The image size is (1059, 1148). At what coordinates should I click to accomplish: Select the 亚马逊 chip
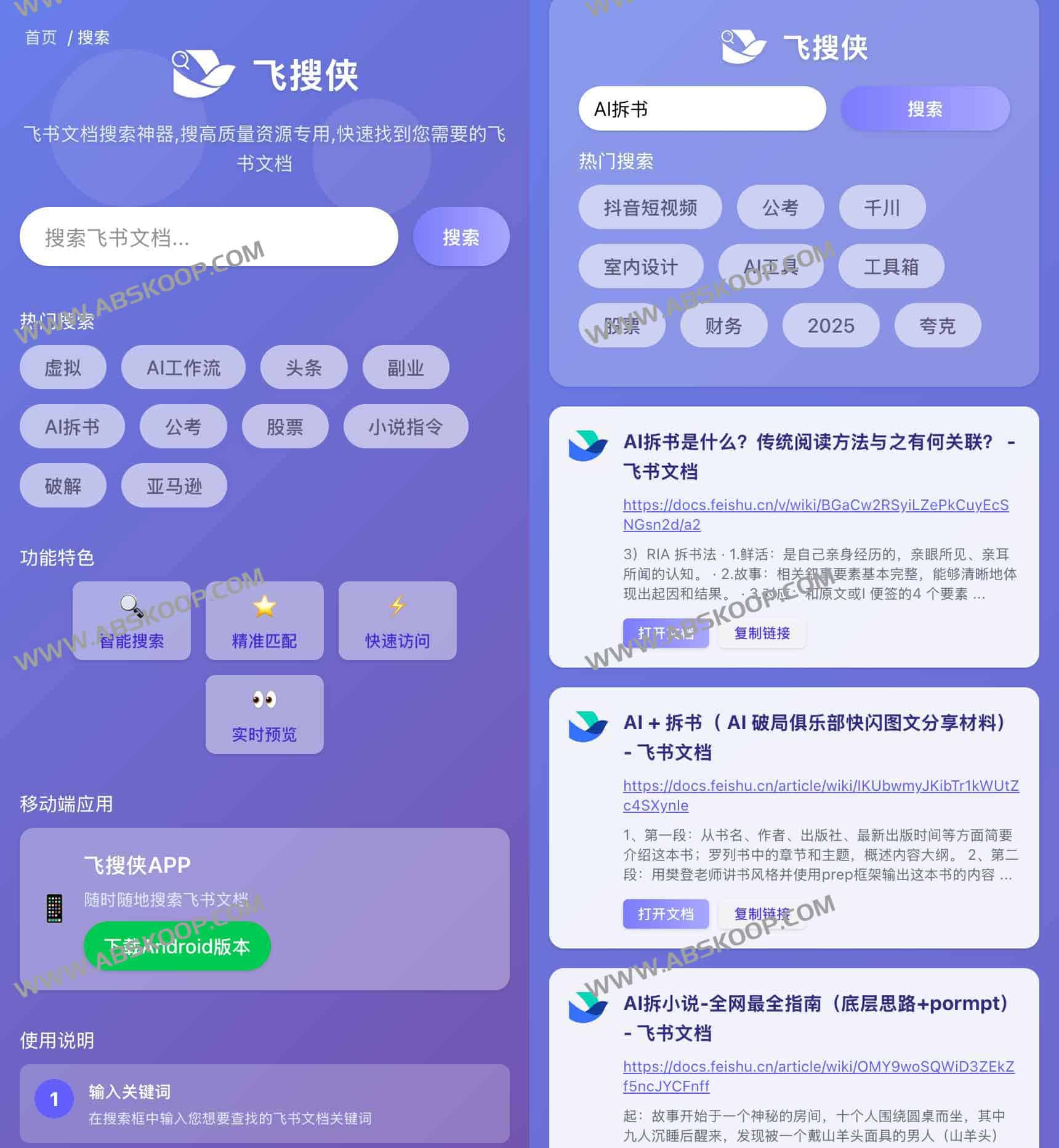click(174, 486)
